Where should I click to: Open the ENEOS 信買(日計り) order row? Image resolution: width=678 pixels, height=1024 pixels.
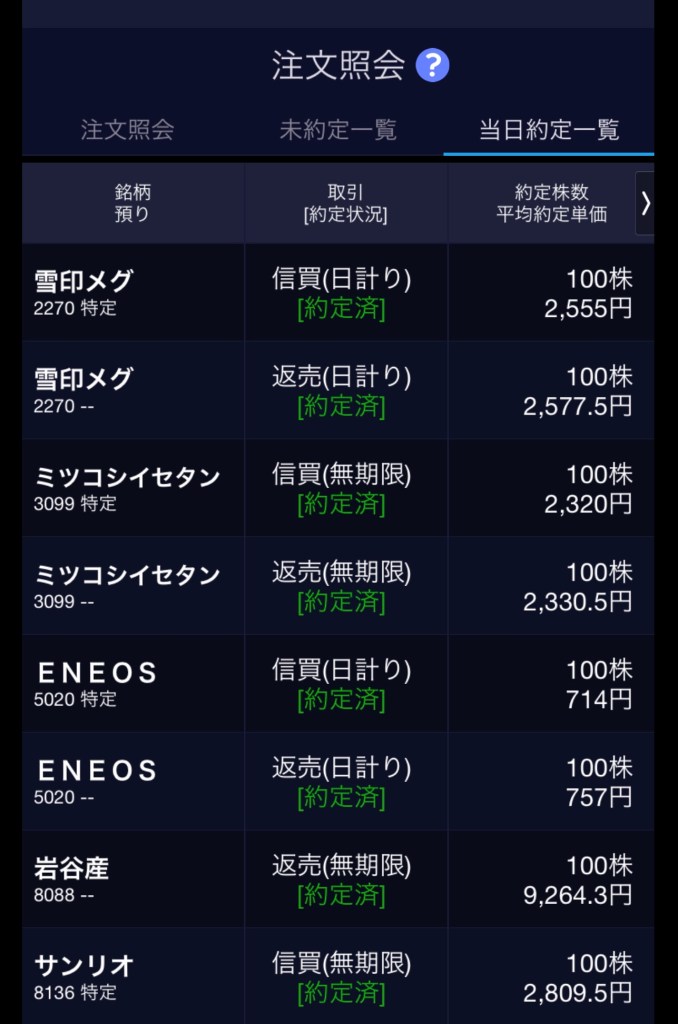pos(338,684)
